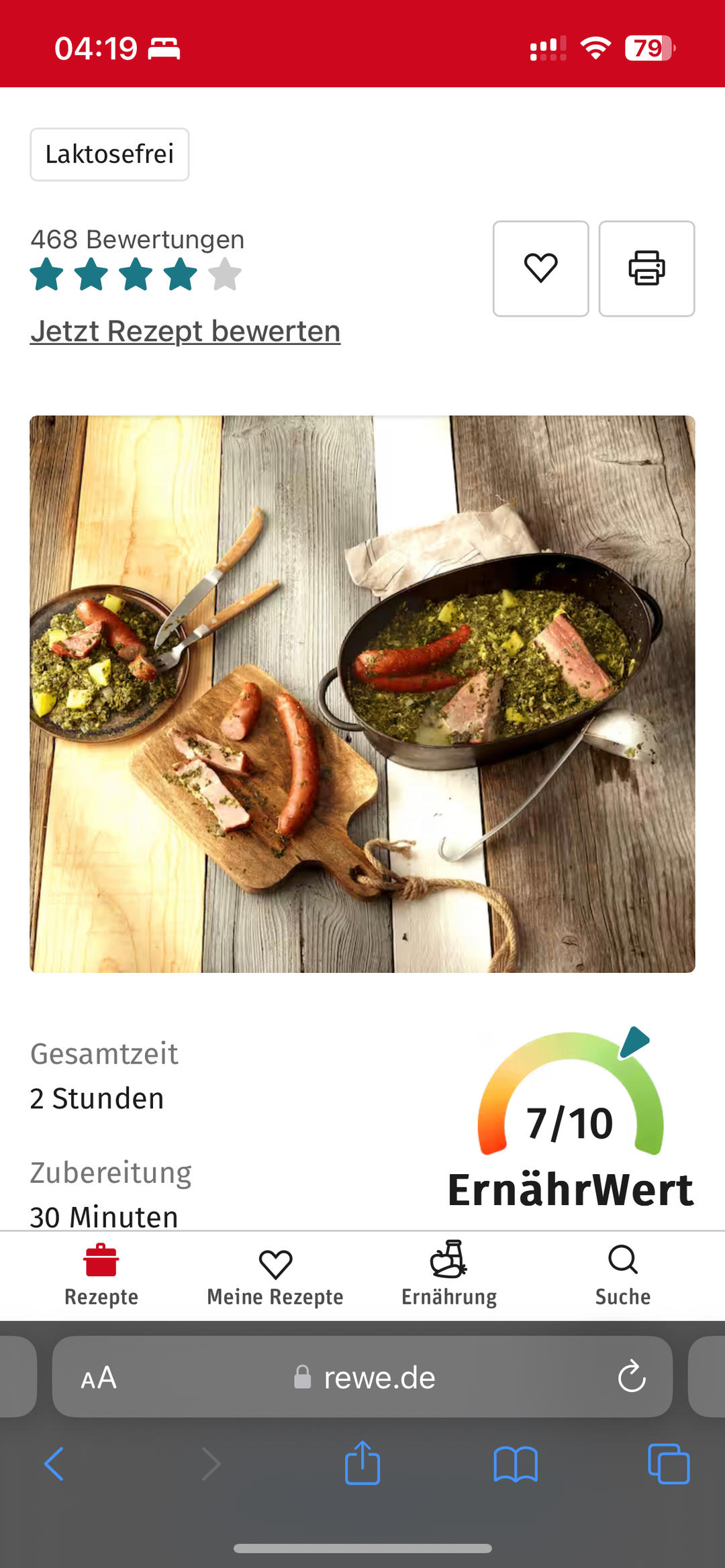The width and height of the screenshot is (725, 1568).
Task: Show all open Safari tabs
Action: (669, 1463)
